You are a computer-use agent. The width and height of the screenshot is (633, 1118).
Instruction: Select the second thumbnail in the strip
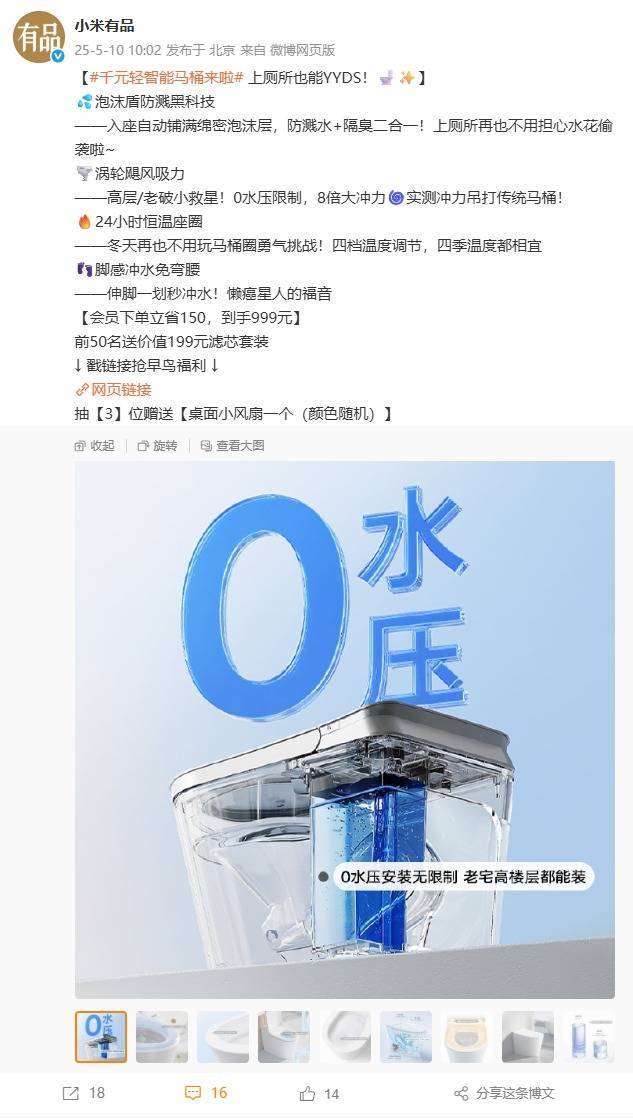pyautogui.click(x=162, y=1036)
